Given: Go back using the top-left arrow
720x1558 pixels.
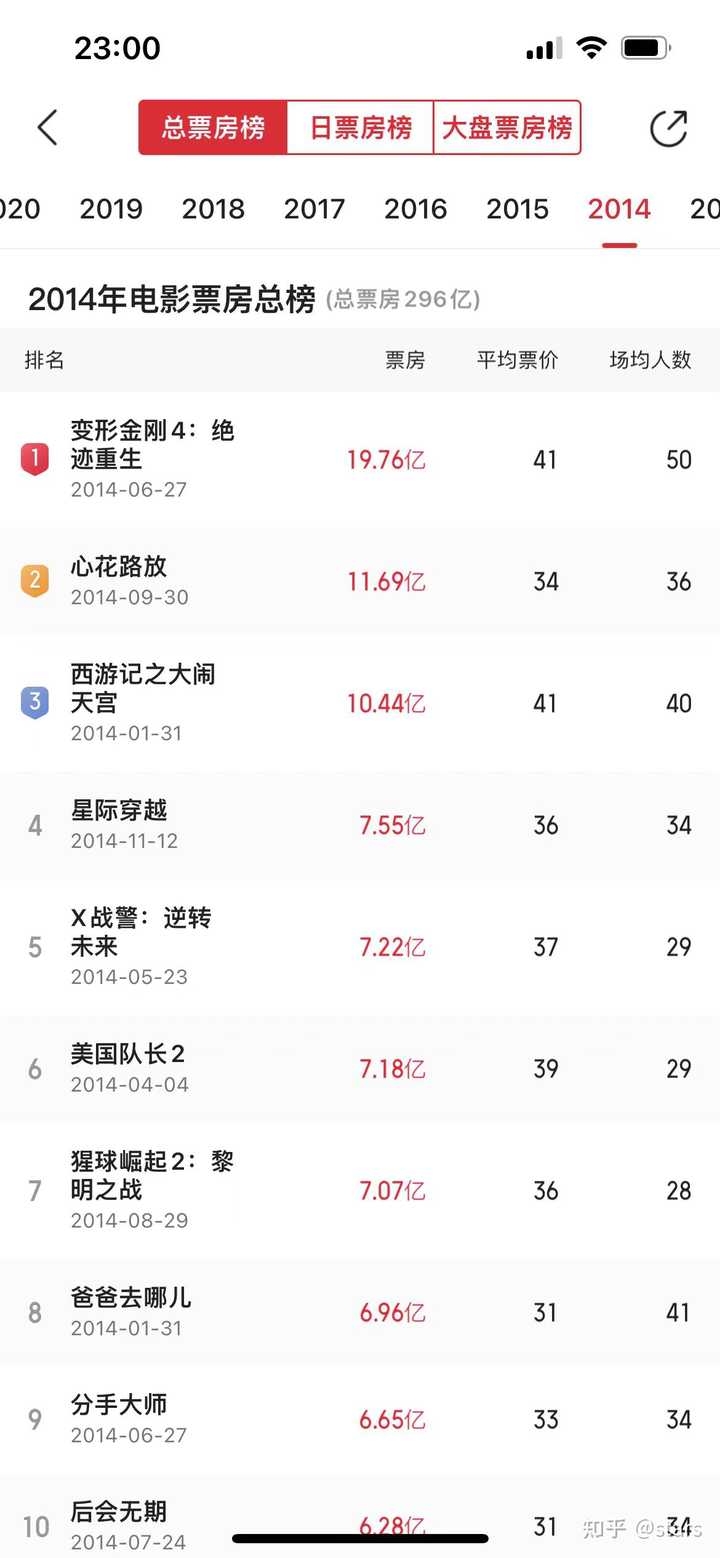Looking at the screenshot, I should (47, 128).
